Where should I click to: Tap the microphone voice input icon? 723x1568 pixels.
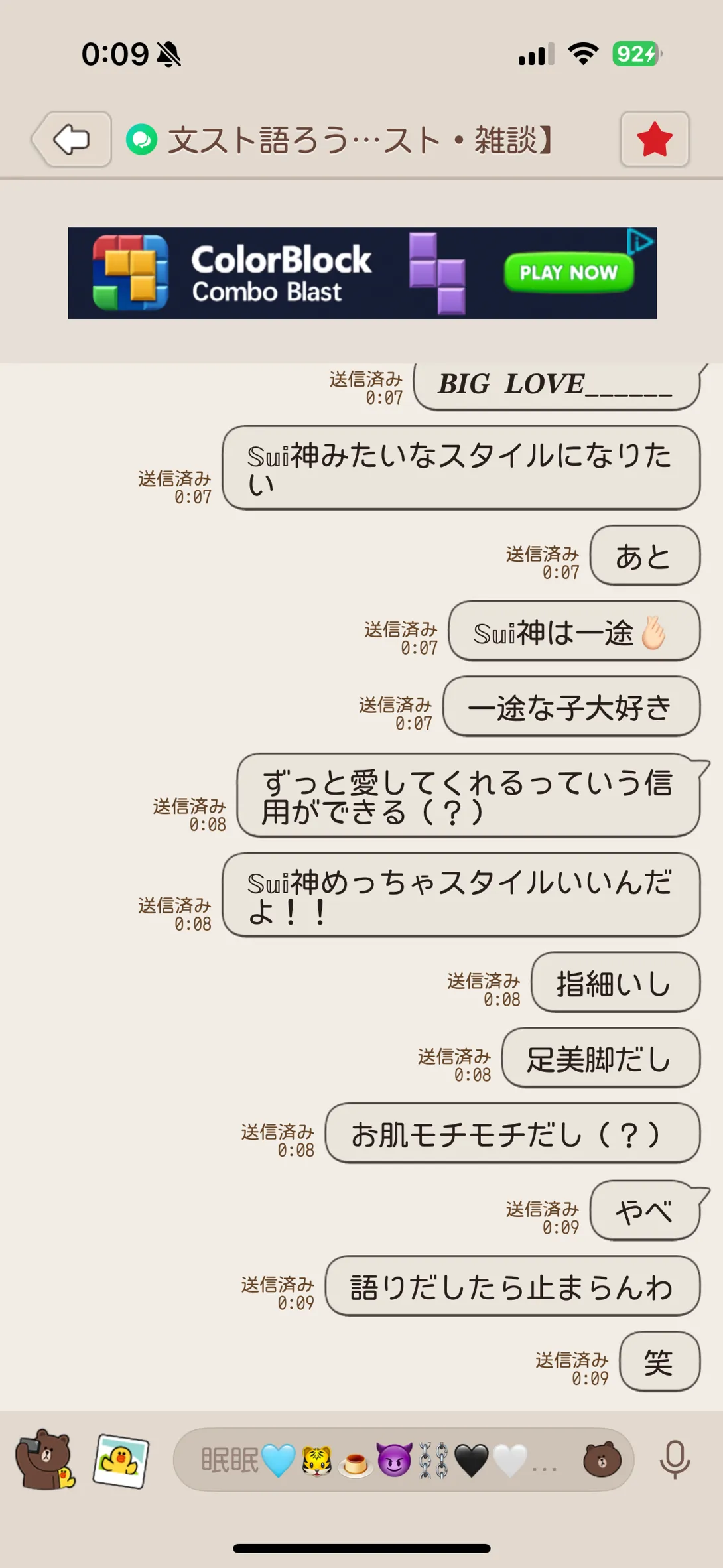675,1460
